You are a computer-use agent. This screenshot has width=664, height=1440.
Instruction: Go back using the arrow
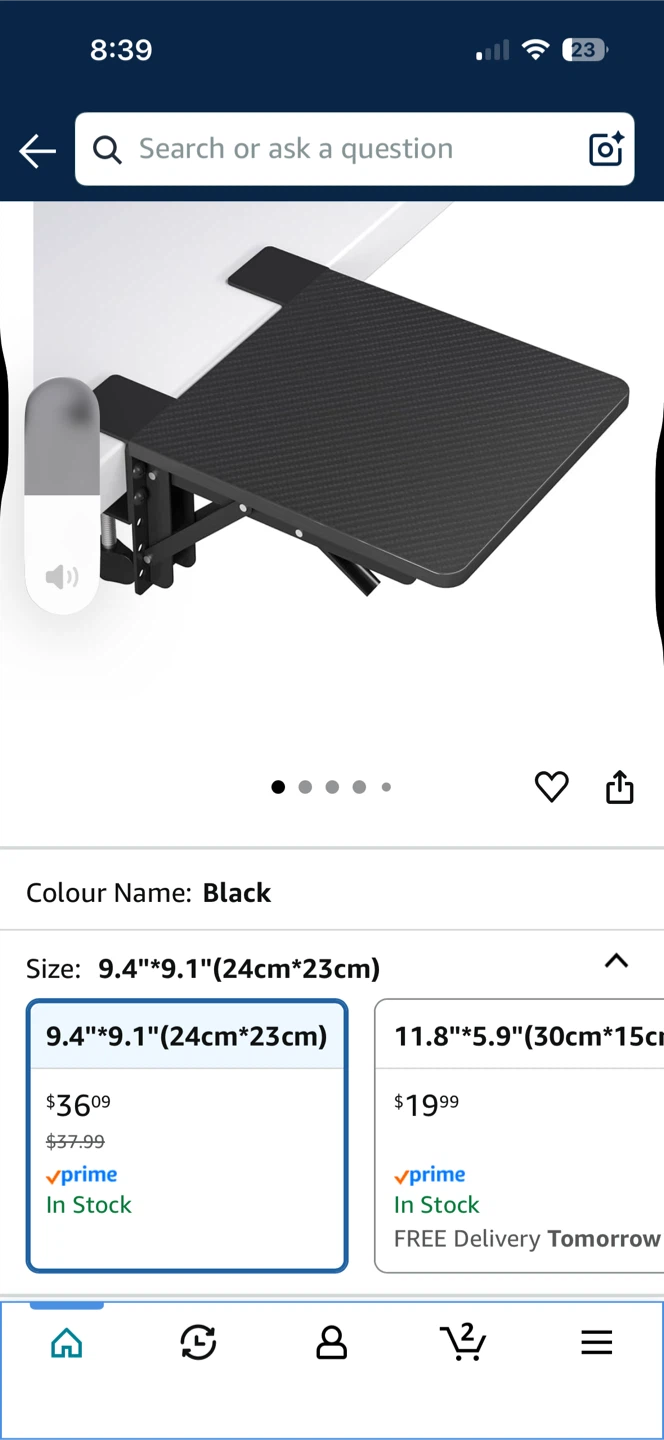point(37,151)
